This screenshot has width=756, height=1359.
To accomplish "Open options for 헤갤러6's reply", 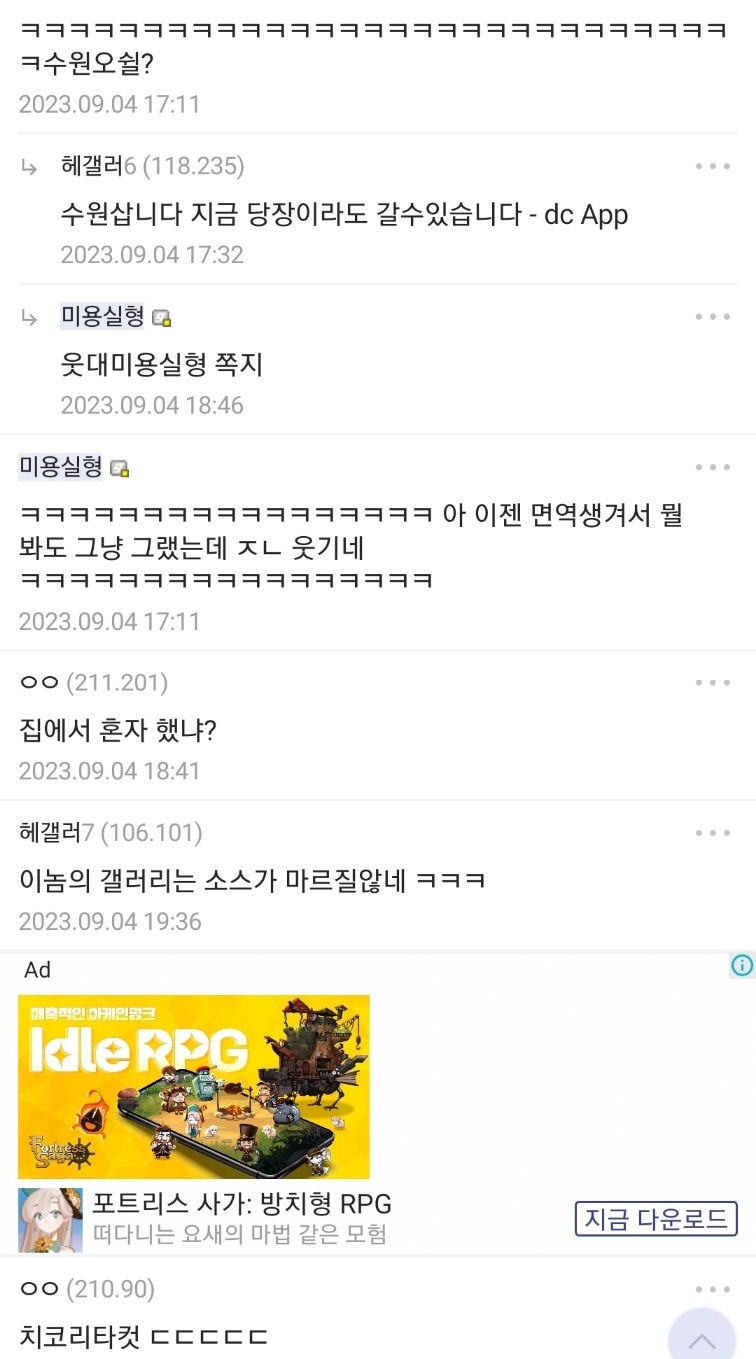I will point(712,166).
